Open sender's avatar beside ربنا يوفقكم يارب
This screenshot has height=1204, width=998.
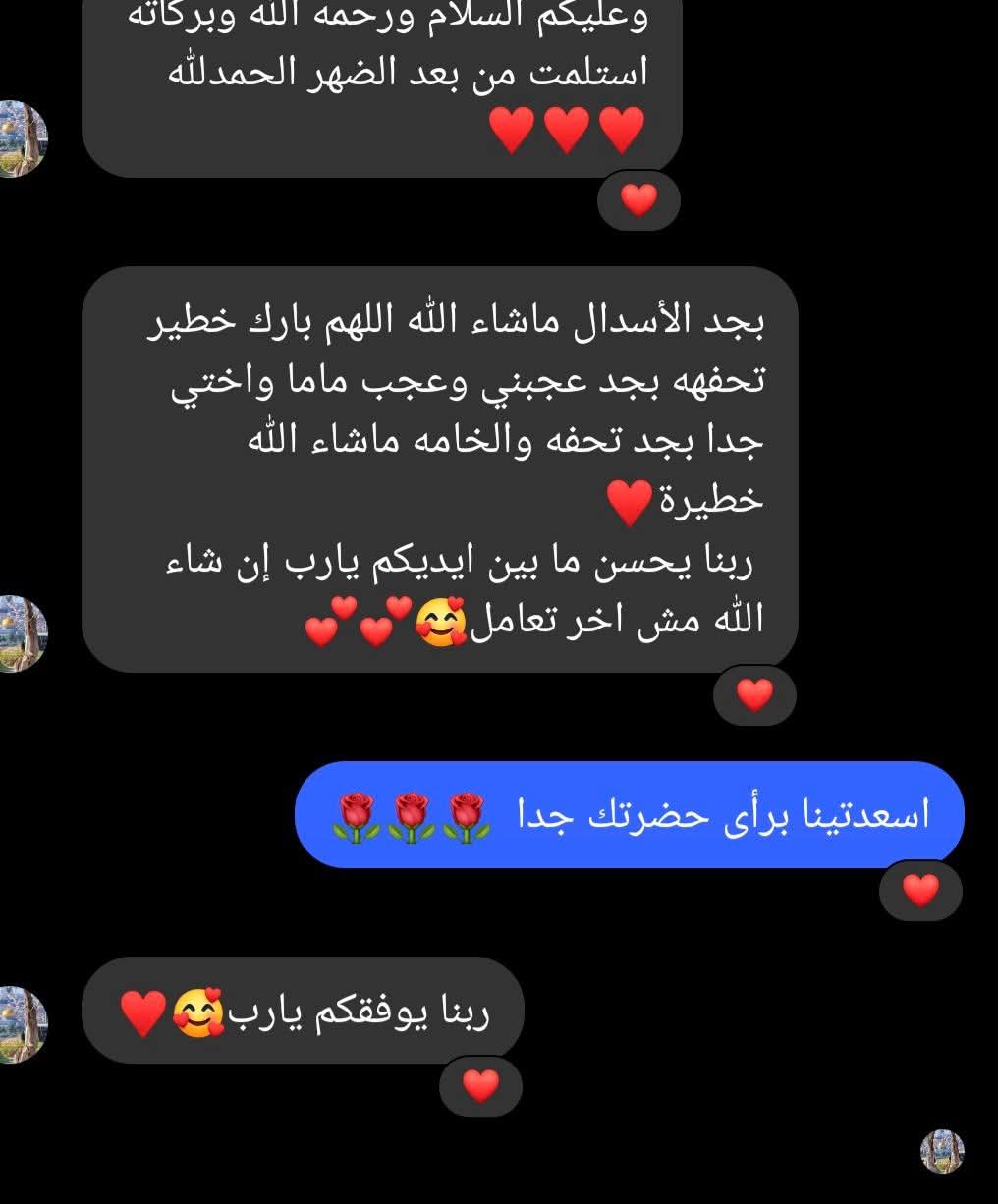tap(22, 1024)
